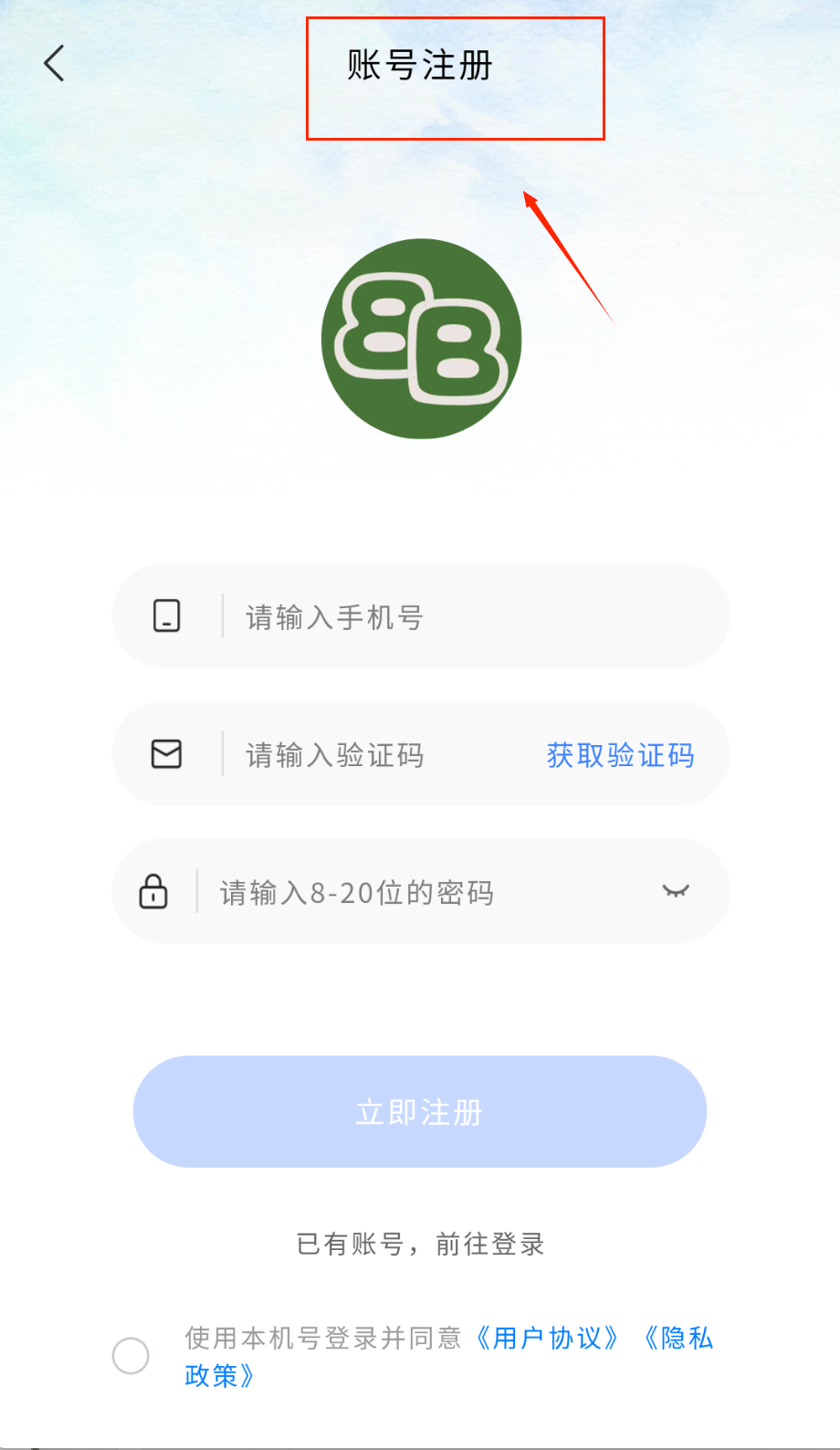Viewport: 840px width, 1450px height.
Task: Open 已有账号，前往登录 login link
Action: point(420,1244)
